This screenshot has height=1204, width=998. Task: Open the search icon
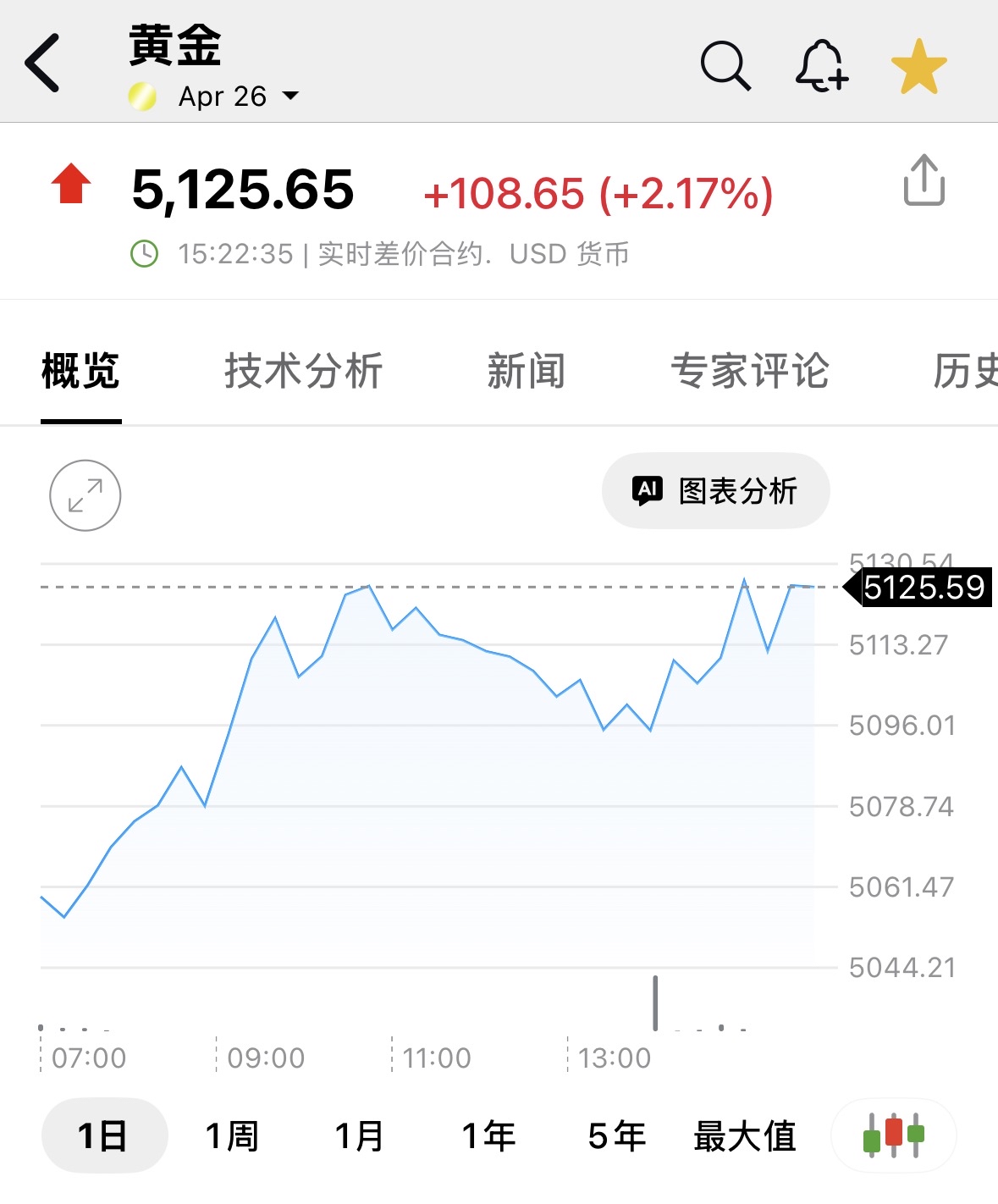tap(726, 64)
